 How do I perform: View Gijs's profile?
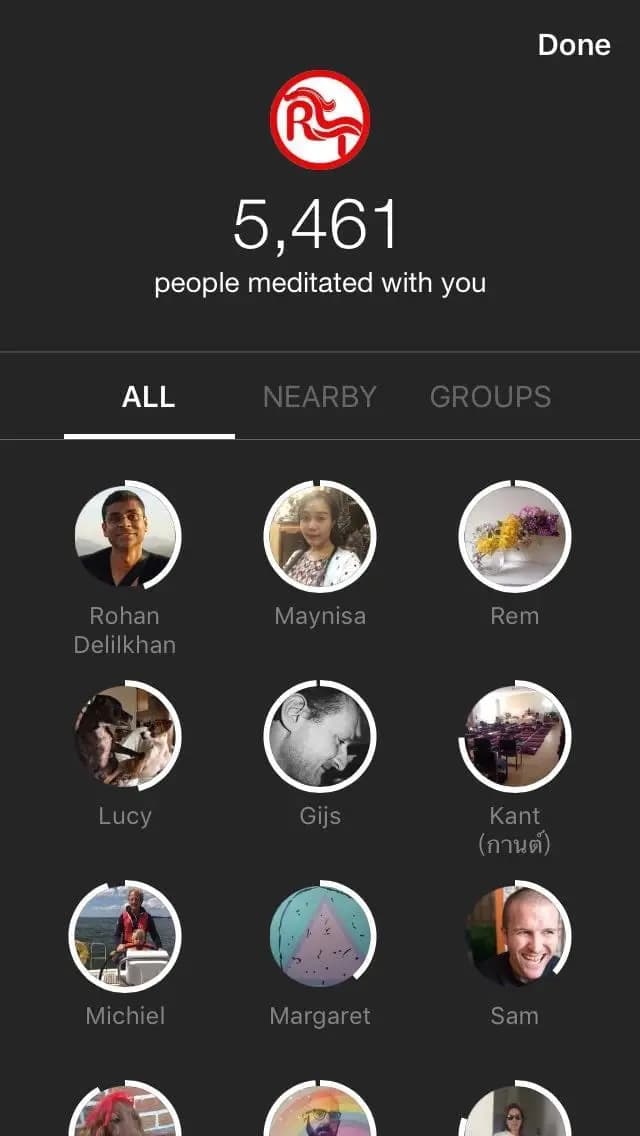coord(320,737)
